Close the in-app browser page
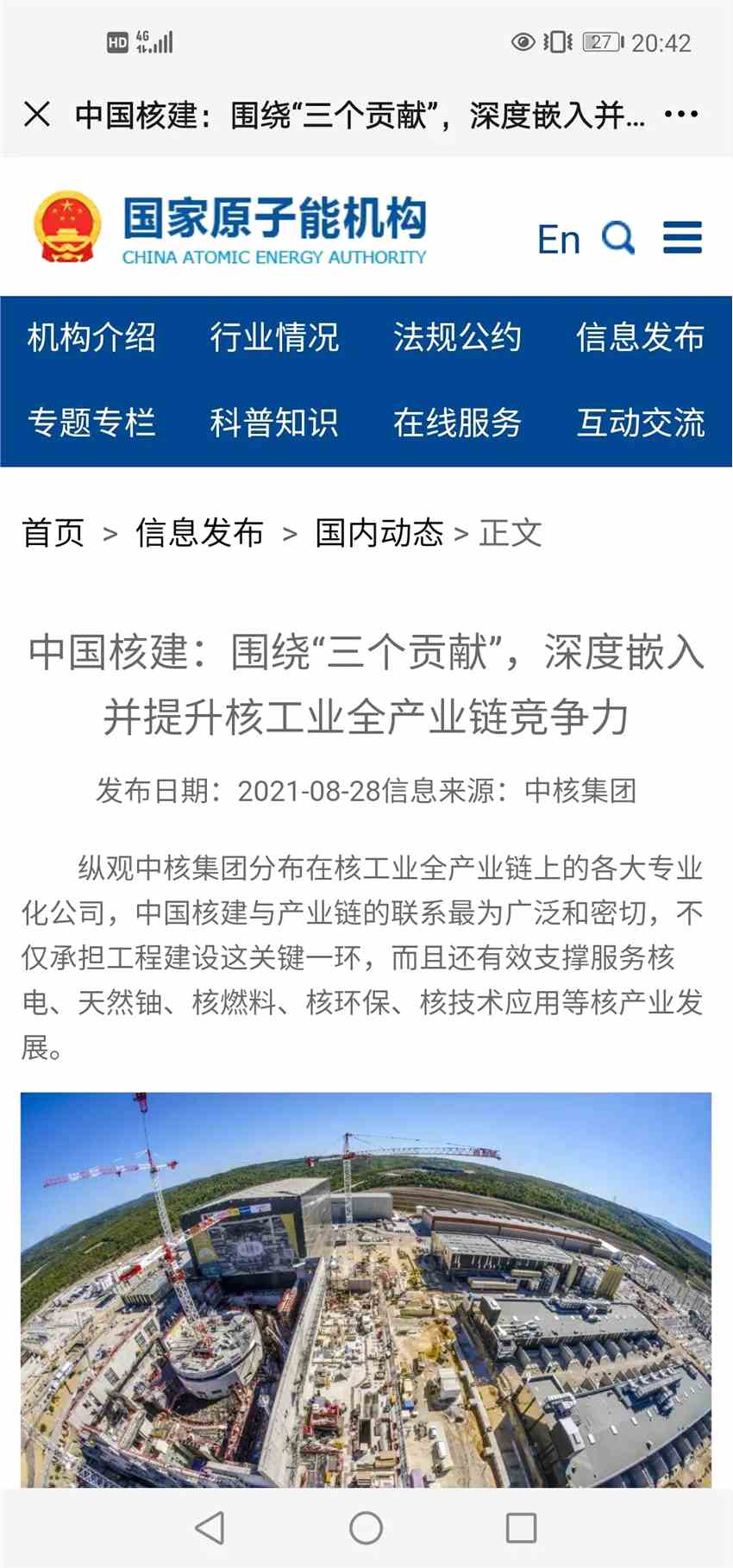 click(x=37, y=114)
